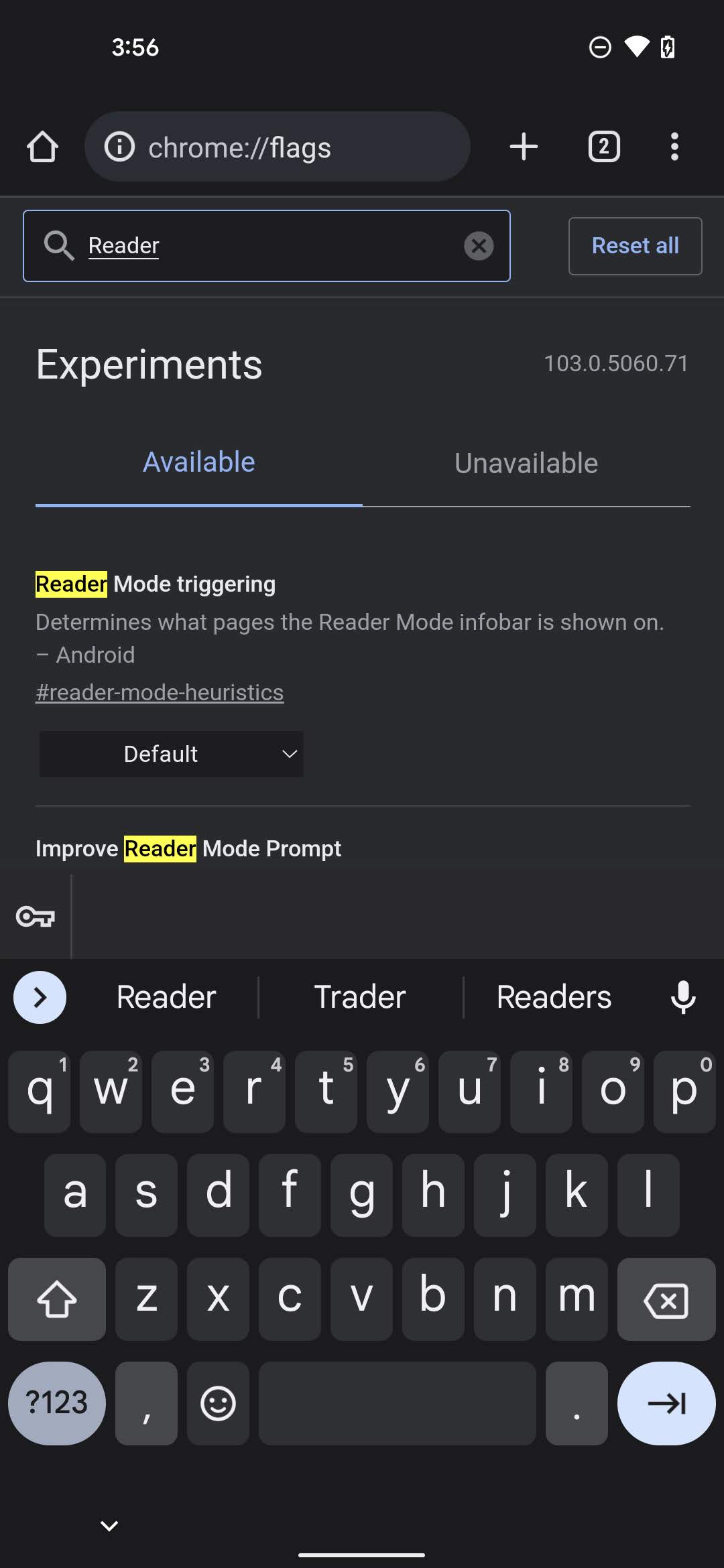Viewport: 724px width, 1568px height.
Task: Hit the keyboard backspace key
Action: (x=666, y=1299)
